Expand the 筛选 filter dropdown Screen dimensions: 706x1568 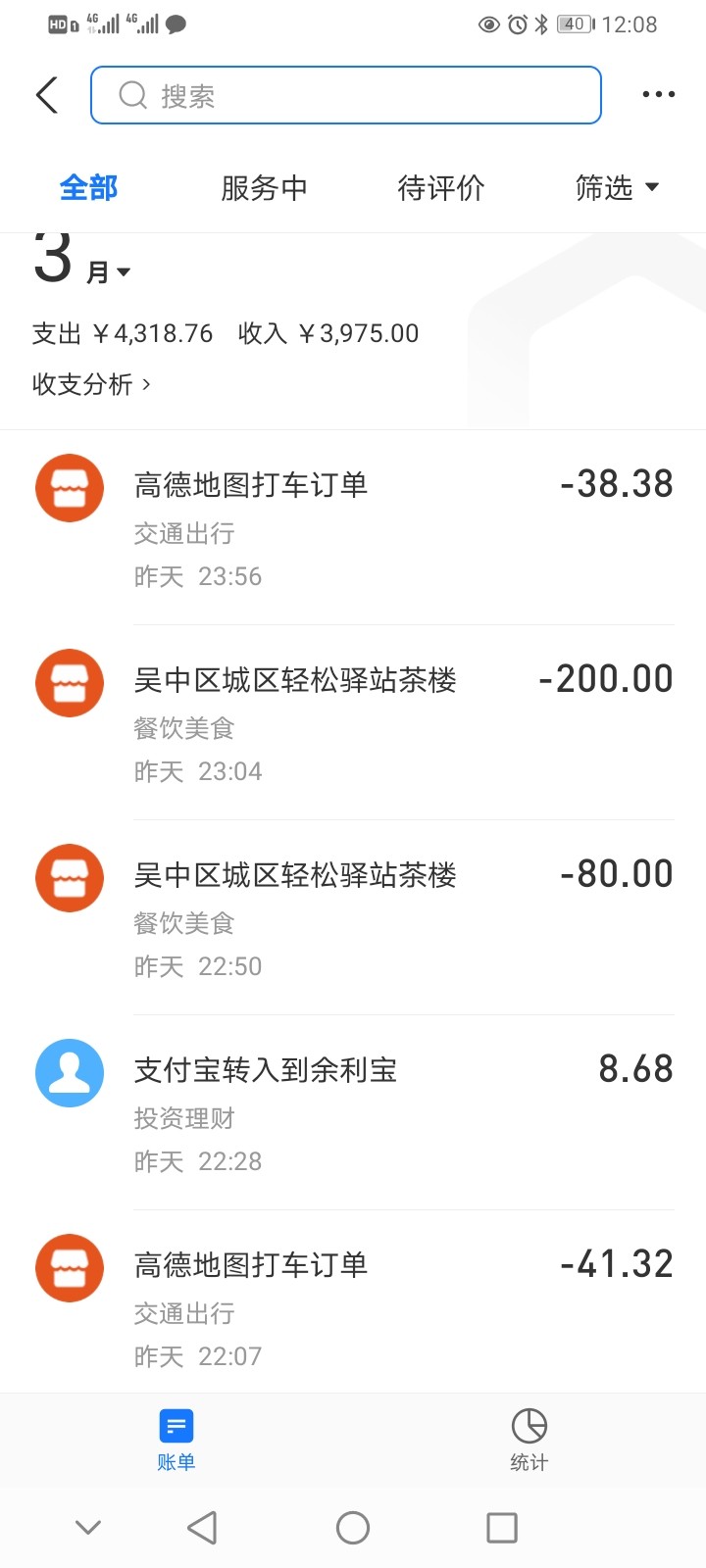(617, 187)
